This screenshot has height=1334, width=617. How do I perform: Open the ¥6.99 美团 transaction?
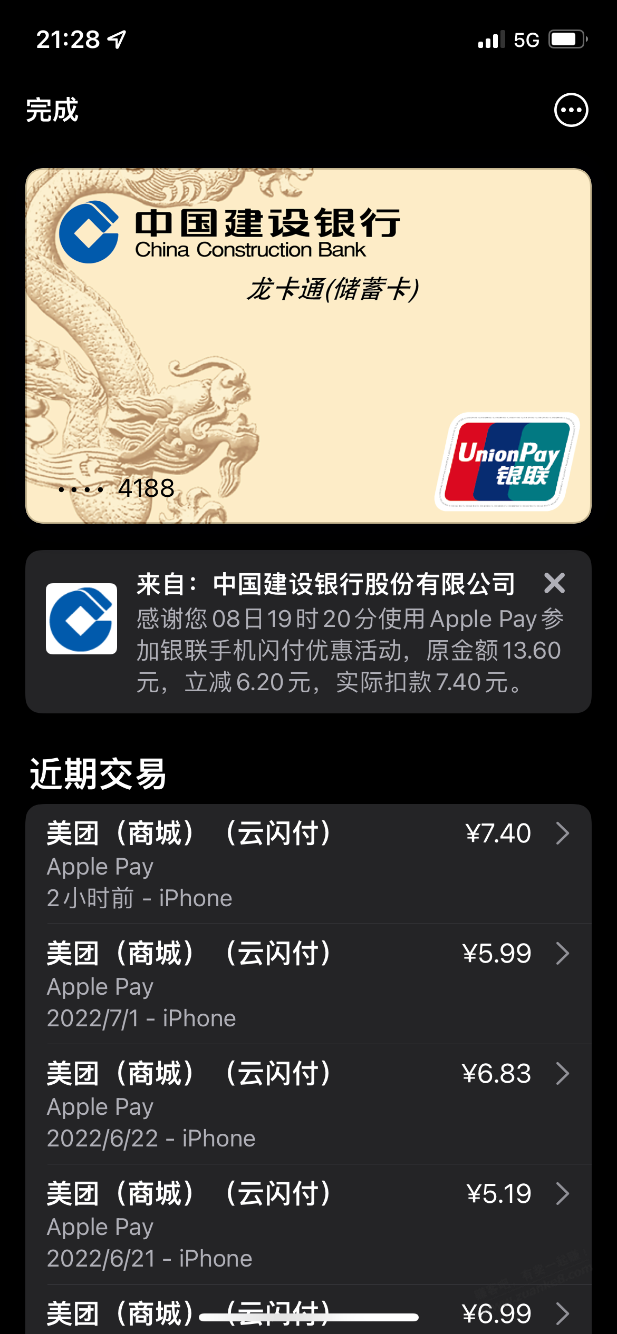pos(308,1309)
